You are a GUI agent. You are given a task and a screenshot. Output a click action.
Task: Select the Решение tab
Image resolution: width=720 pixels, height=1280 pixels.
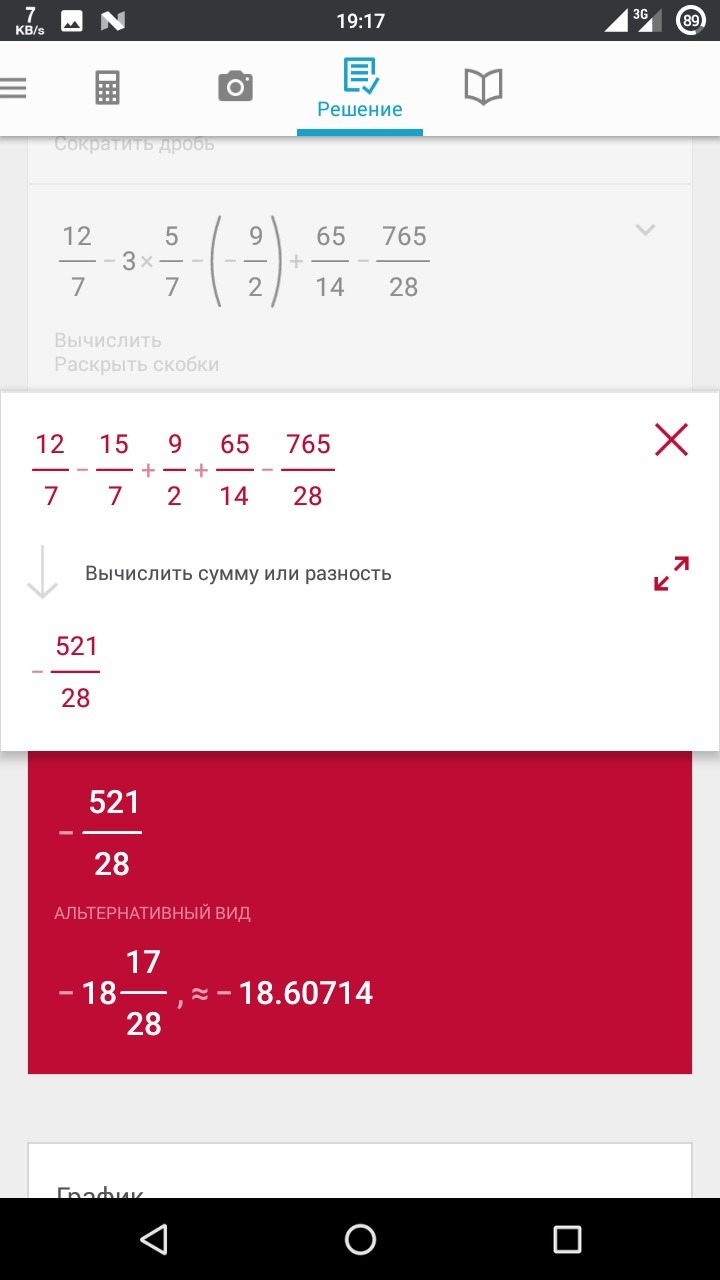pyautogui.click(x=360, y=88)
